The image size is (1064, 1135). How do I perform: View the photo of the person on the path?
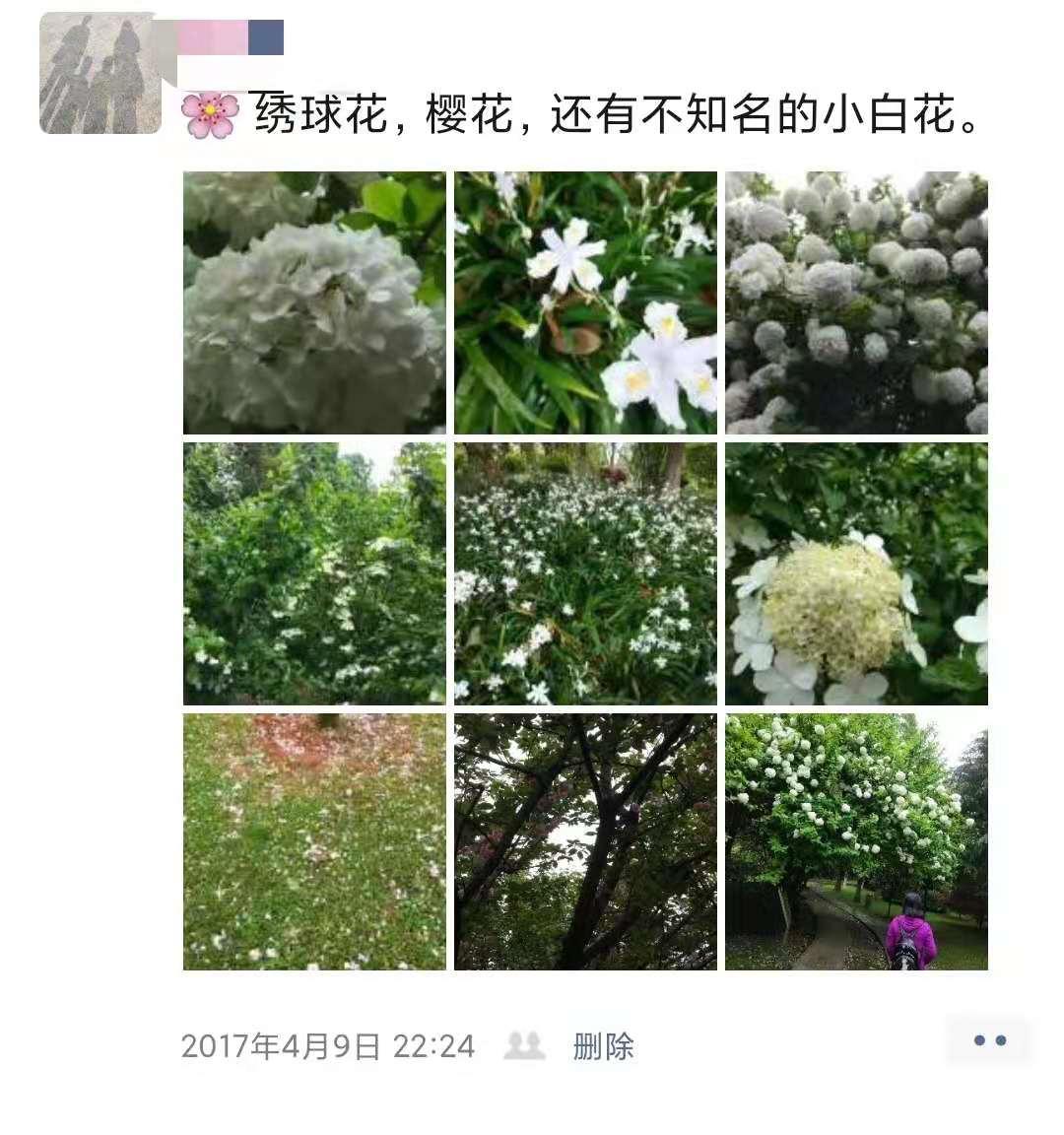[x=856, y=842]
